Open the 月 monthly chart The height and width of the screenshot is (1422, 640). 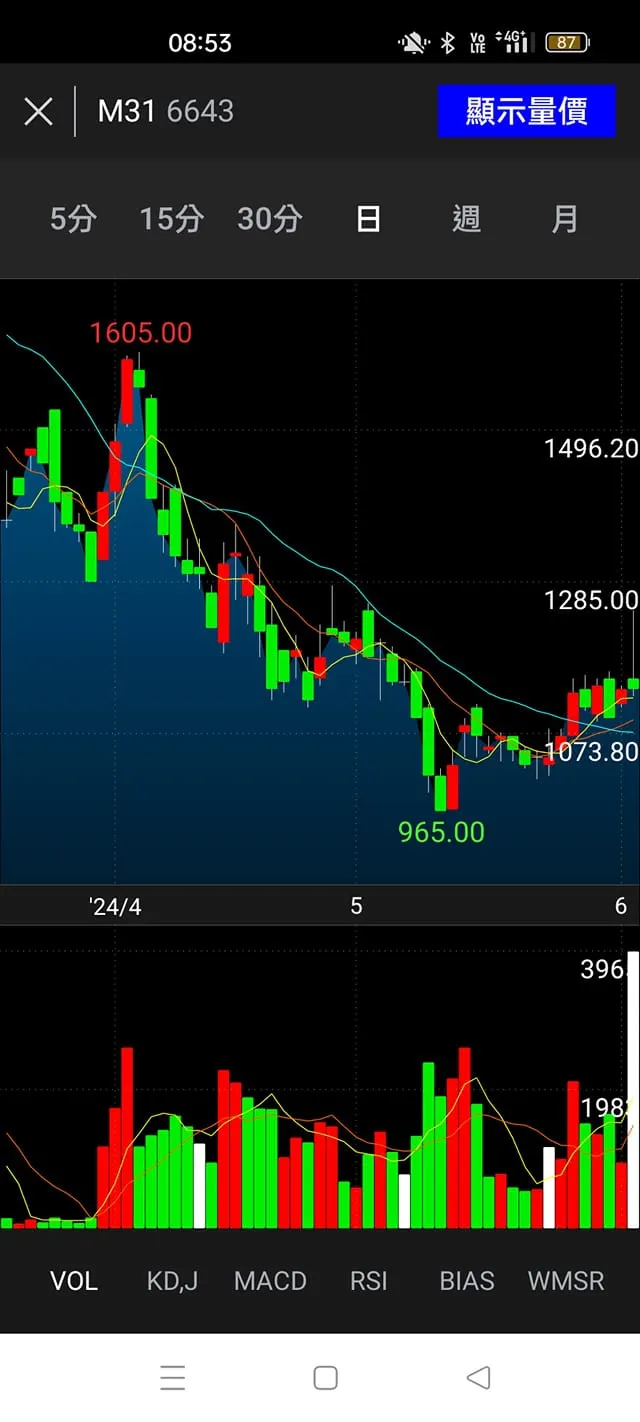click(565, 219)
